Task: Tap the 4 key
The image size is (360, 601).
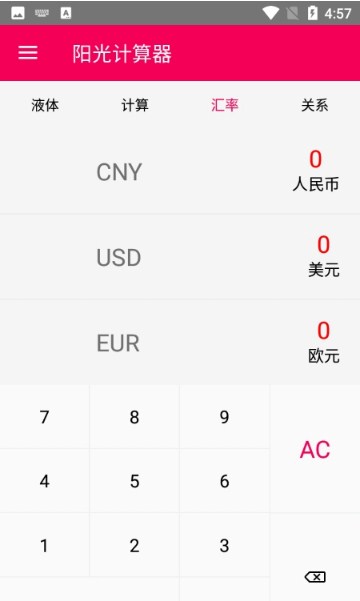Action: [x=44, y=481]
